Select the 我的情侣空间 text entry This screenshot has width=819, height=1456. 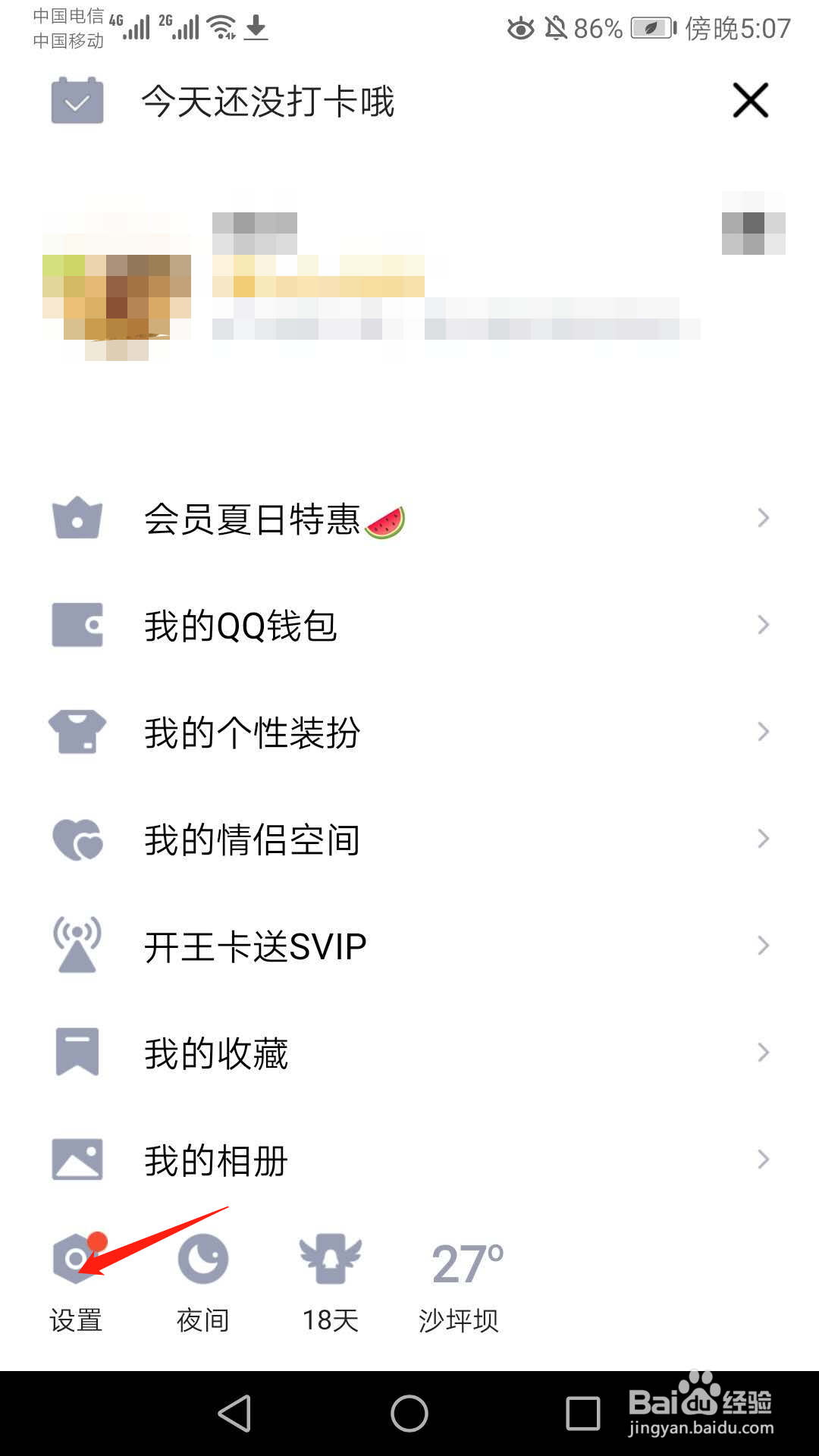[252, 838]
